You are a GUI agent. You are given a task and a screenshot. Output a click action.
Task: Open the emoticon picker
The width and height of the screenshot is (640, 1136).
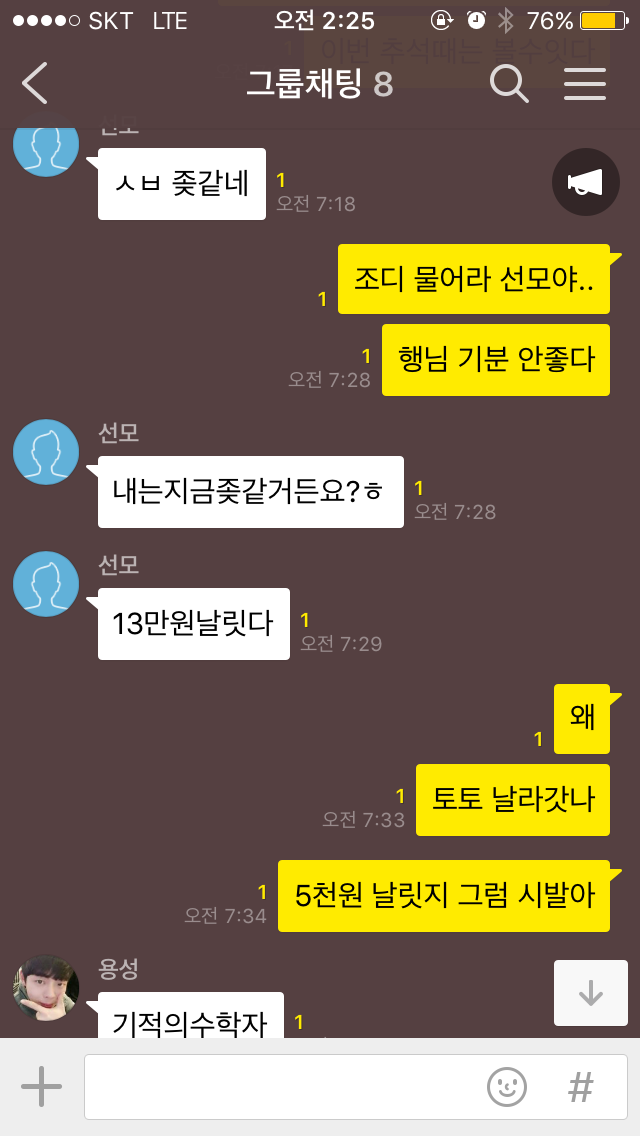507,1087
